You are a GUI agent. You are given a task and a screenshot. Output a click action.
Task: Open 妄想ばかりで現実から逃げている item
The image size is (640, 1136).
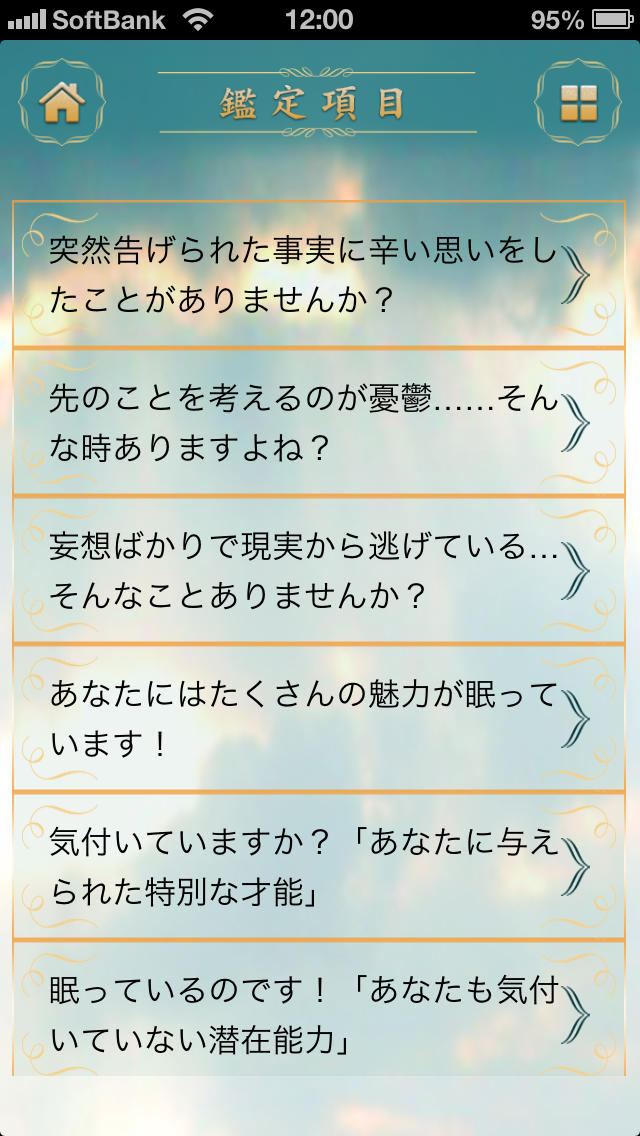coord(318,570)
